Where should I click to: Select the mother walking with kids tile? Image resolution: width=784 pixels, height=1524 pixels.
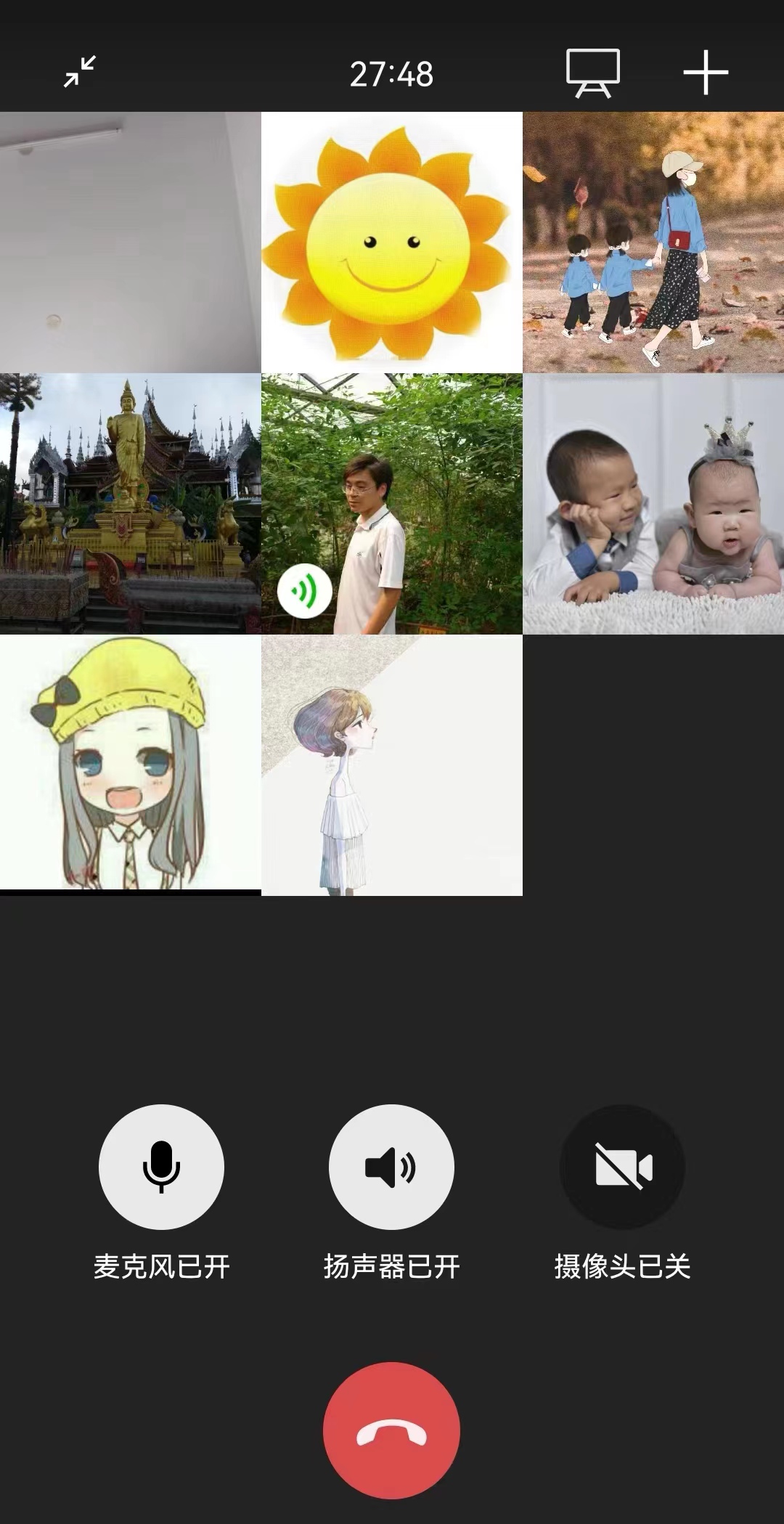(653, 243)
